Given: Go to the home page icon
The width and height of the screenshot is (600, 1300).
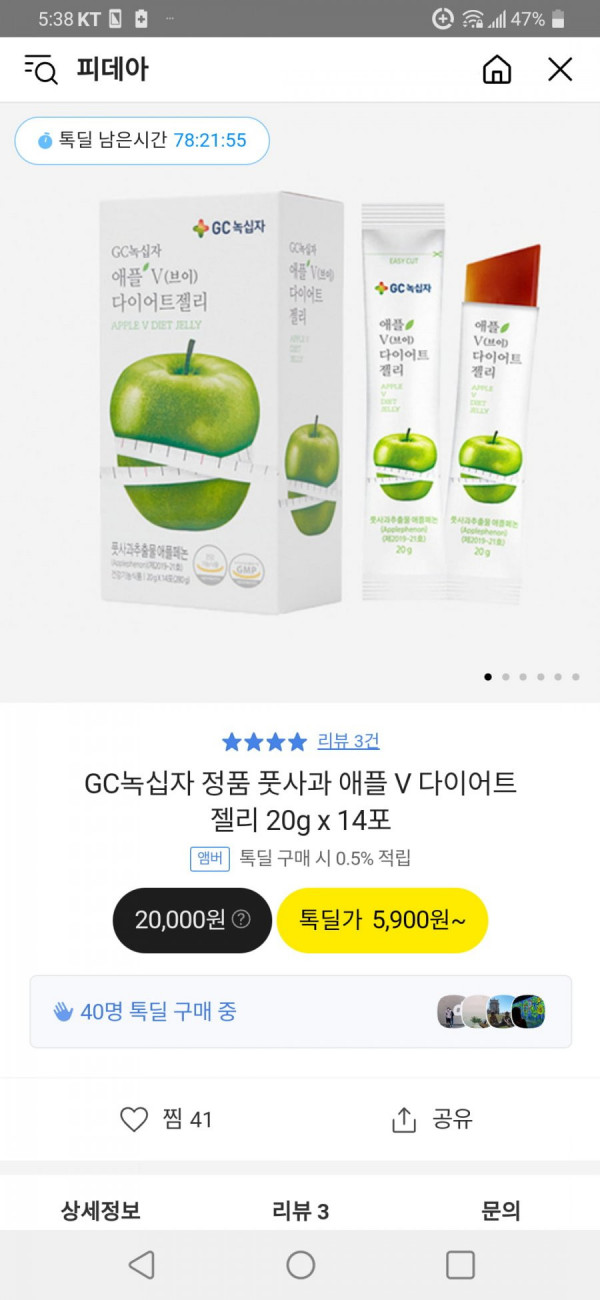Looking at the screenshot, I should point(497,69).
